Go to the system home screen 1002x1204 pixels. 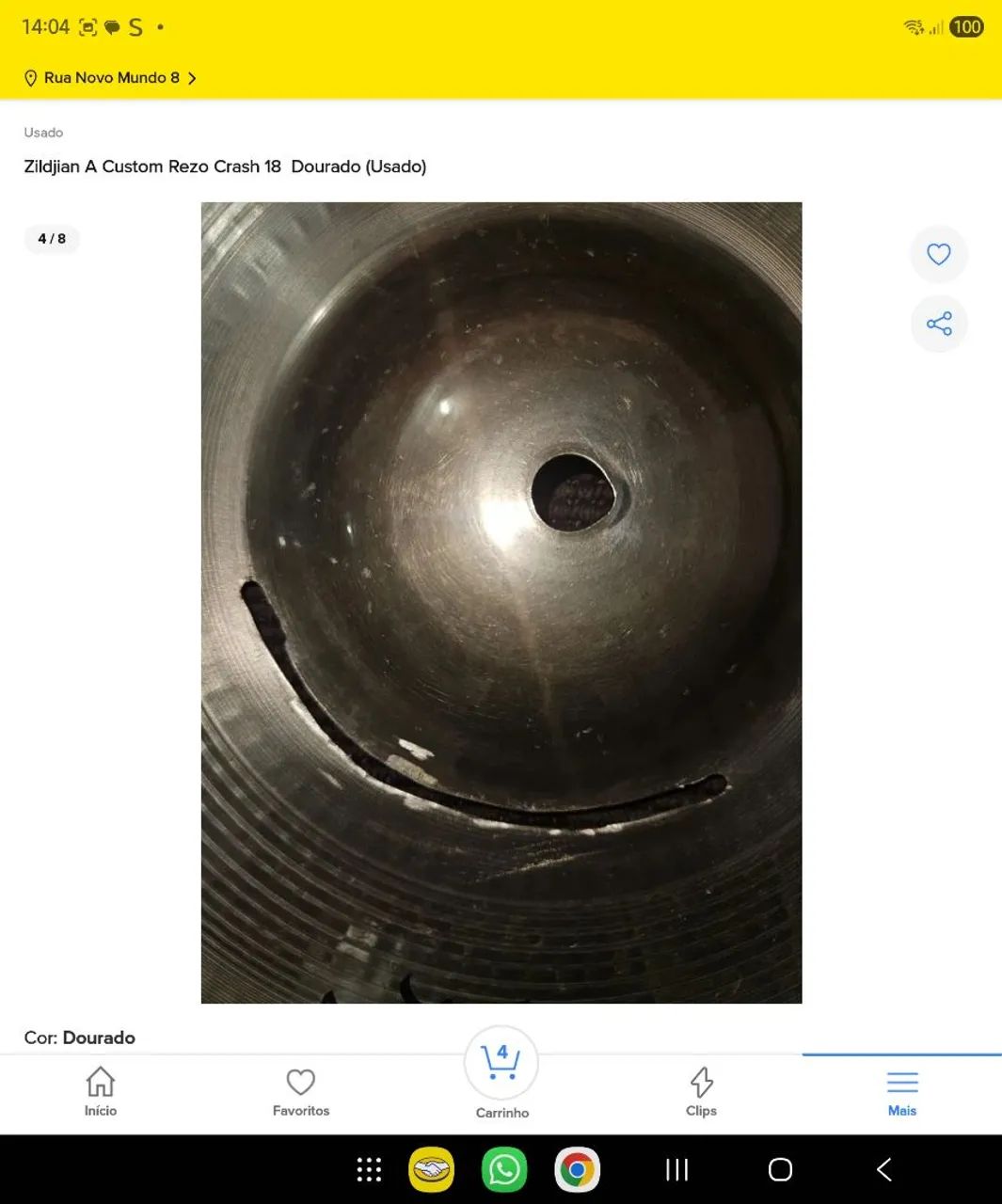coord(780,1169)
